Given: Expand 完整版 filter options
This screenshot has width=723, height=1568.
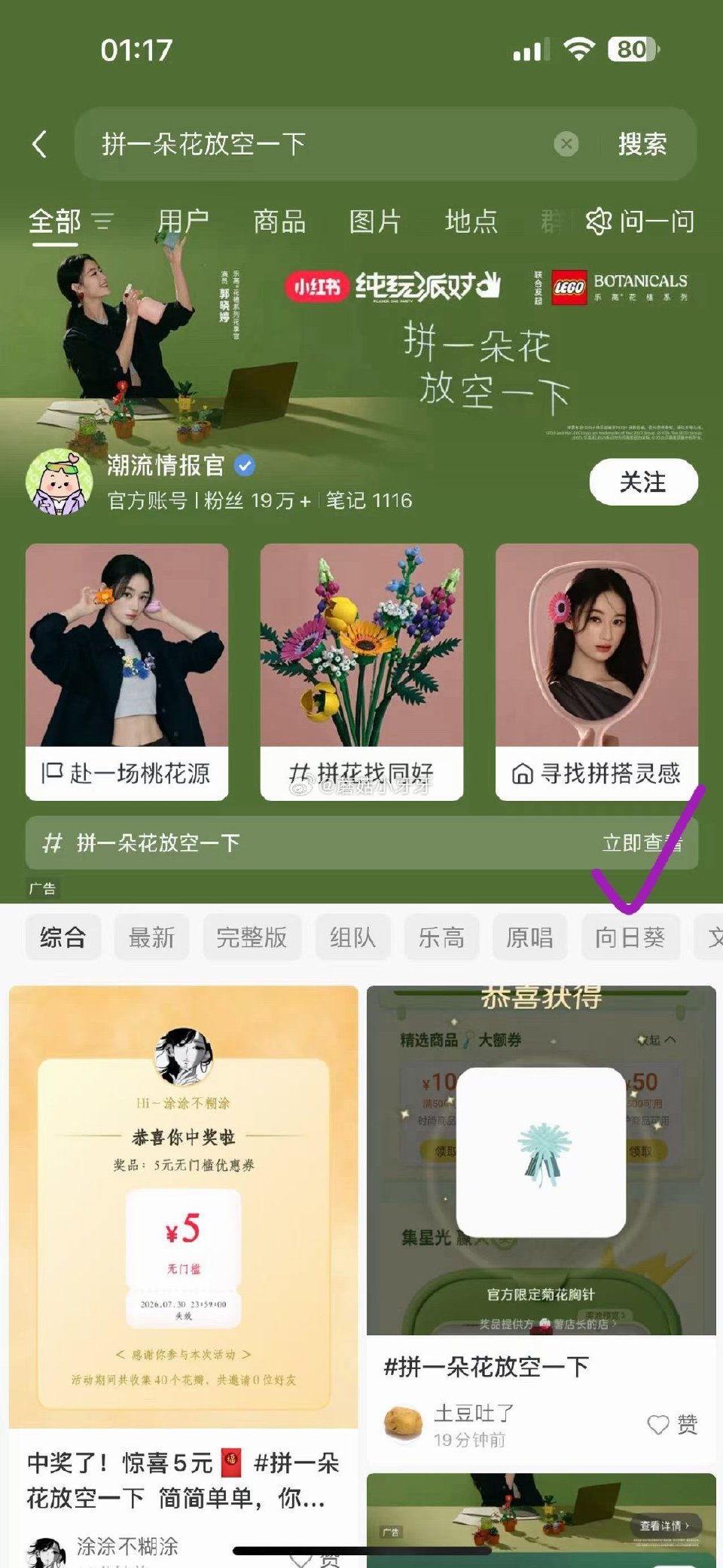Looking at the screenshot, I should [x=252, y=937].
